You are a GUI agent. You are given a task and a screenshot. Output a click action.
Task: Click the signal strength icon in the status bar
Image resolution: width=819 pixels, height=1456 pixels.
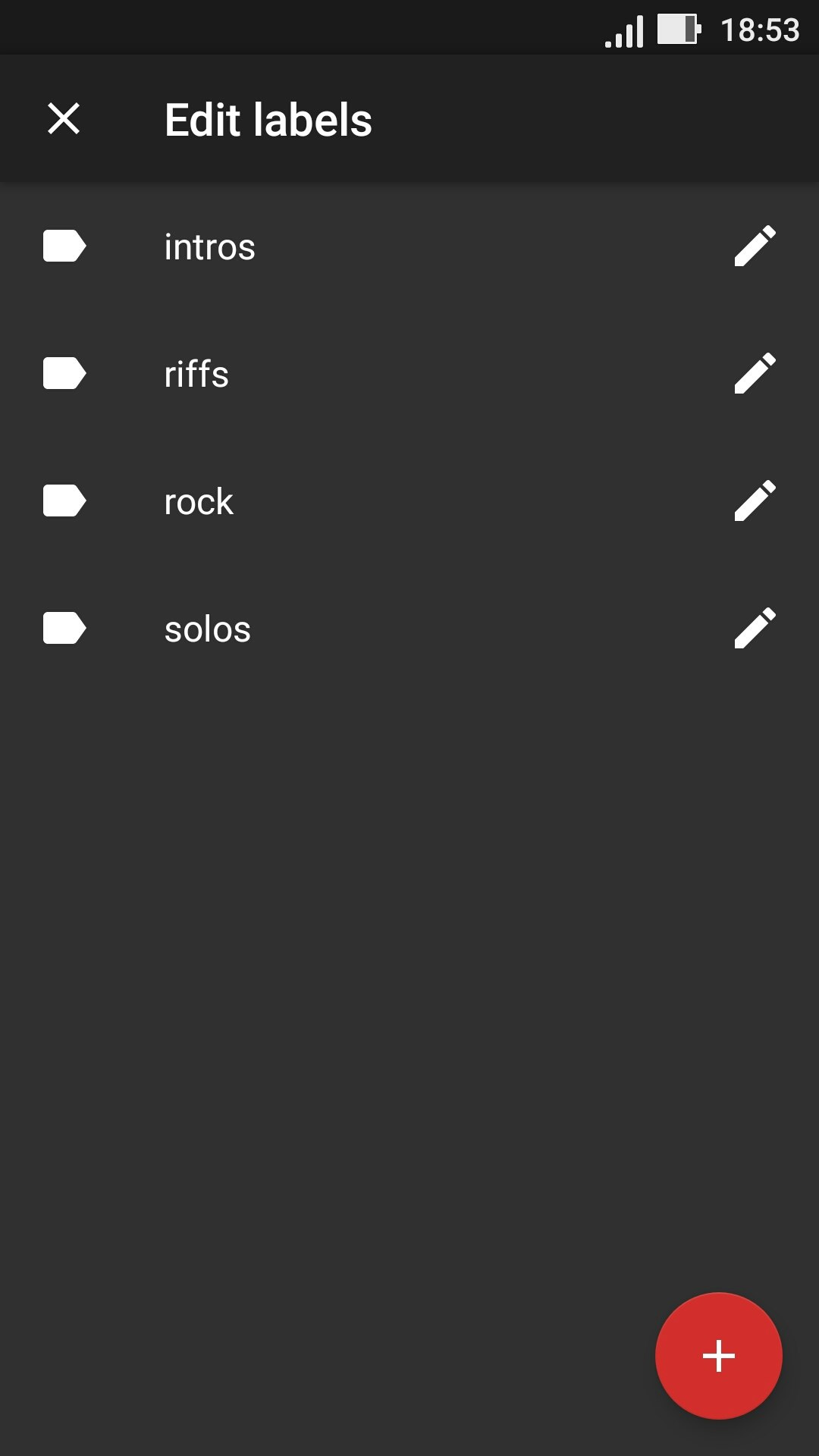pos(623,30)
